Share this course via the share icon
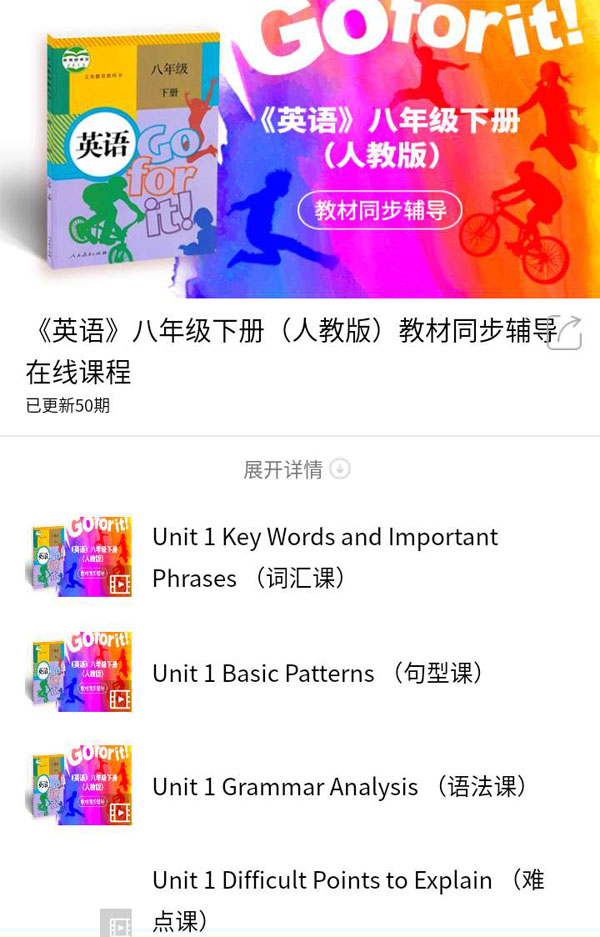 (564, 333)
